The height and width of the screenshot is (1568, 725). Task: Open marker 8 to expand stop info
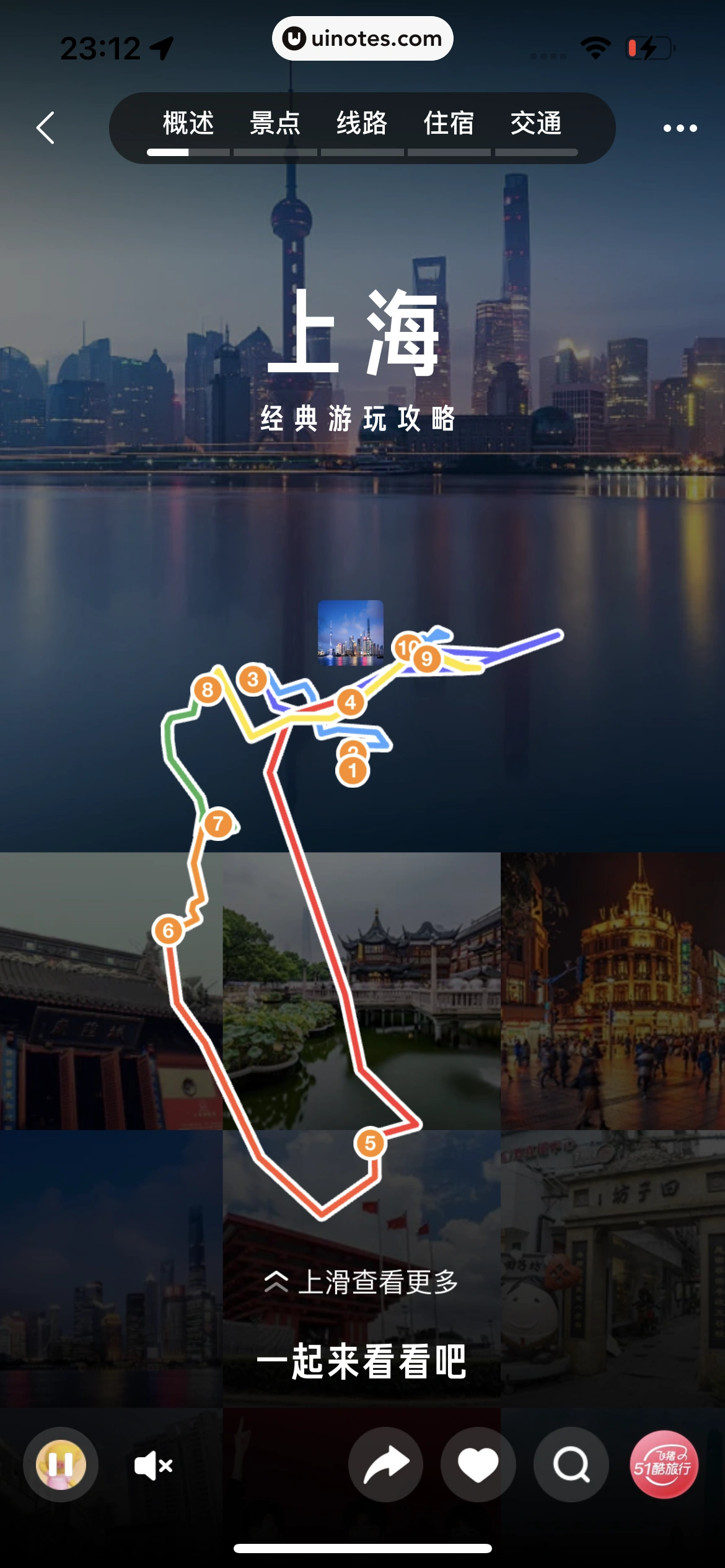click(208, 689)
